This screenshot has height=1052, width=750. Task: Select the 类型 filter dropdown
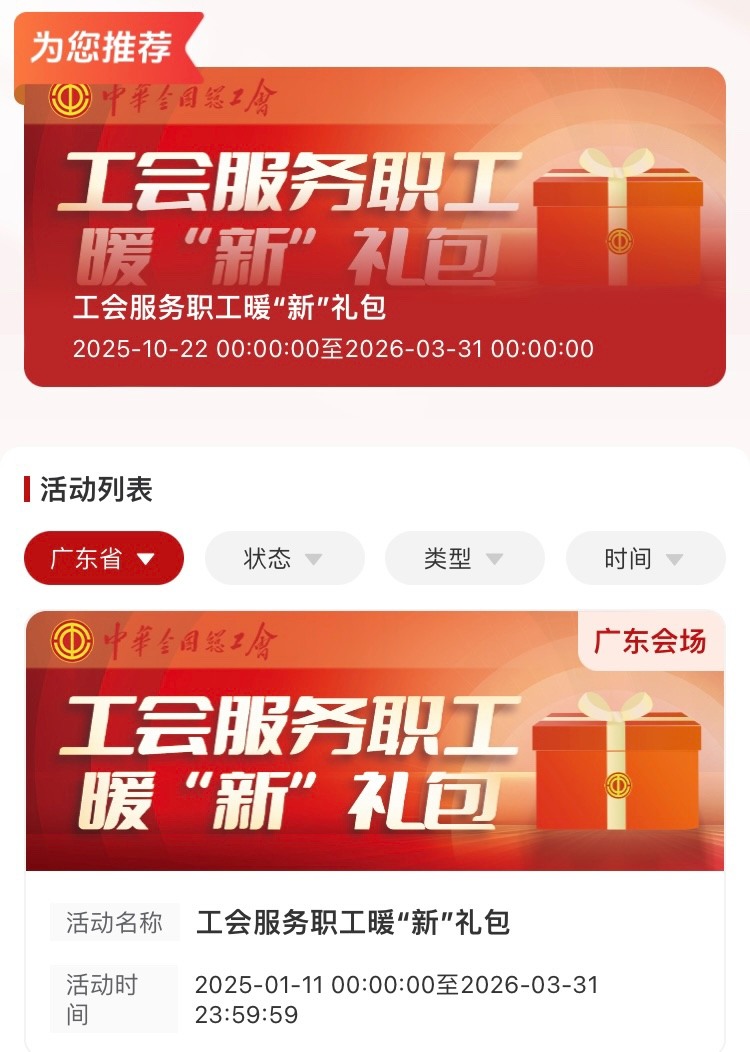464,558
